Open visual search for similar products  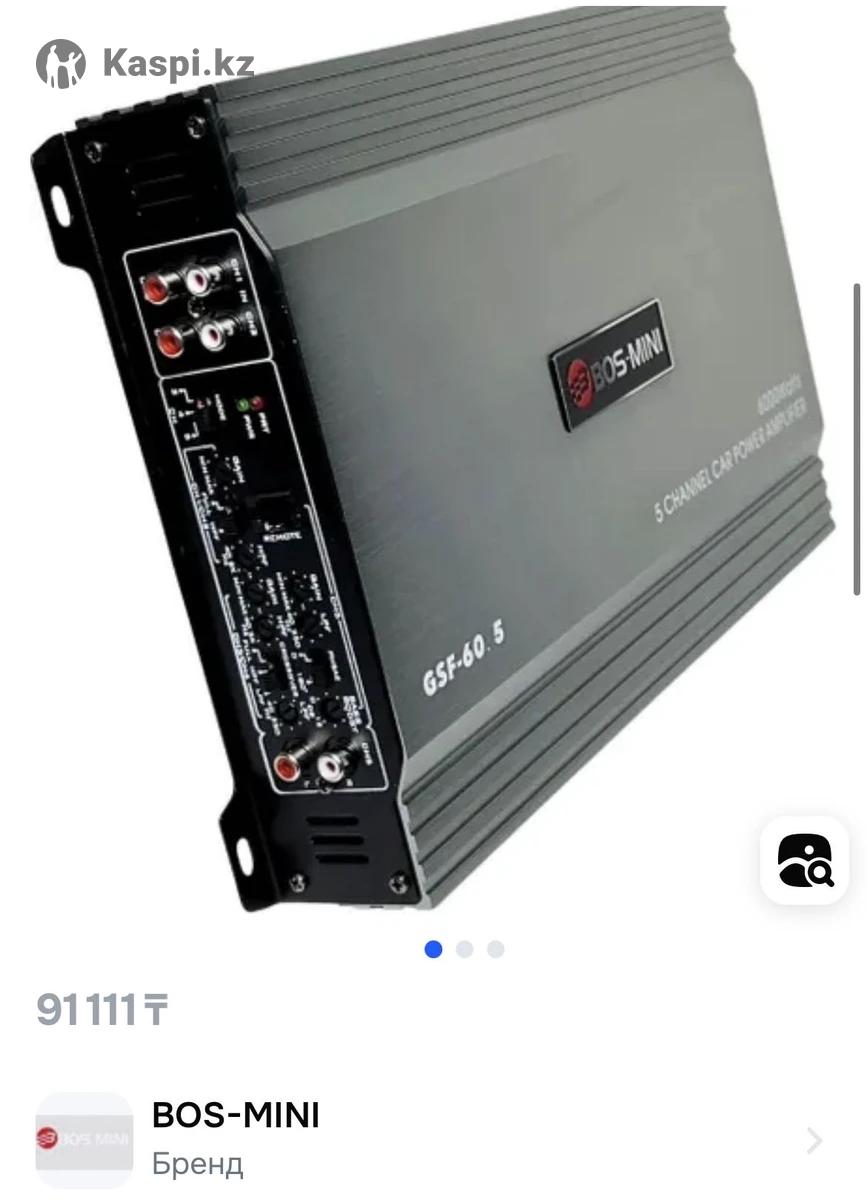(x=804, y=860)
